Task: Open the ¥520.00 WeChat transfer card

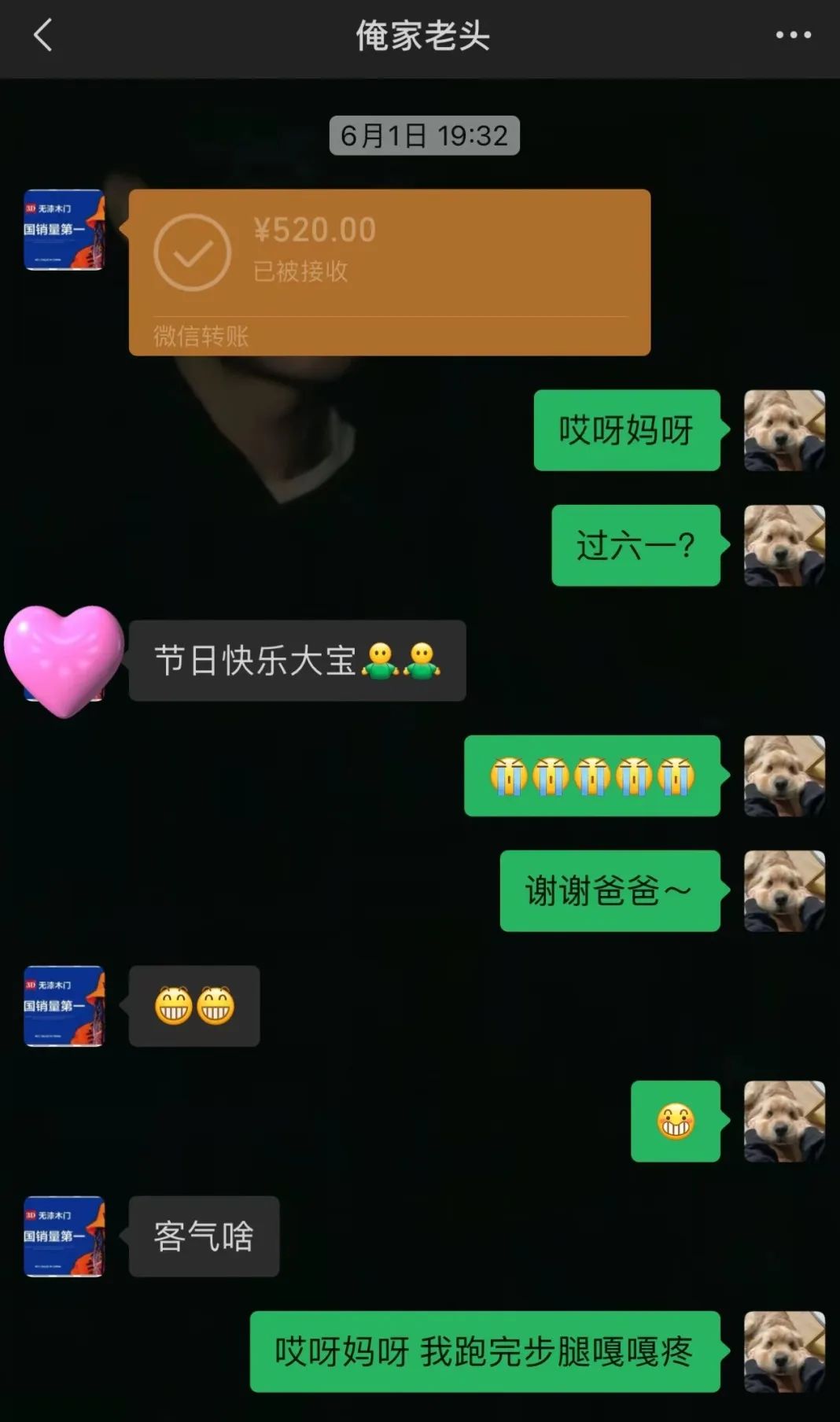Action: (389, 271)
